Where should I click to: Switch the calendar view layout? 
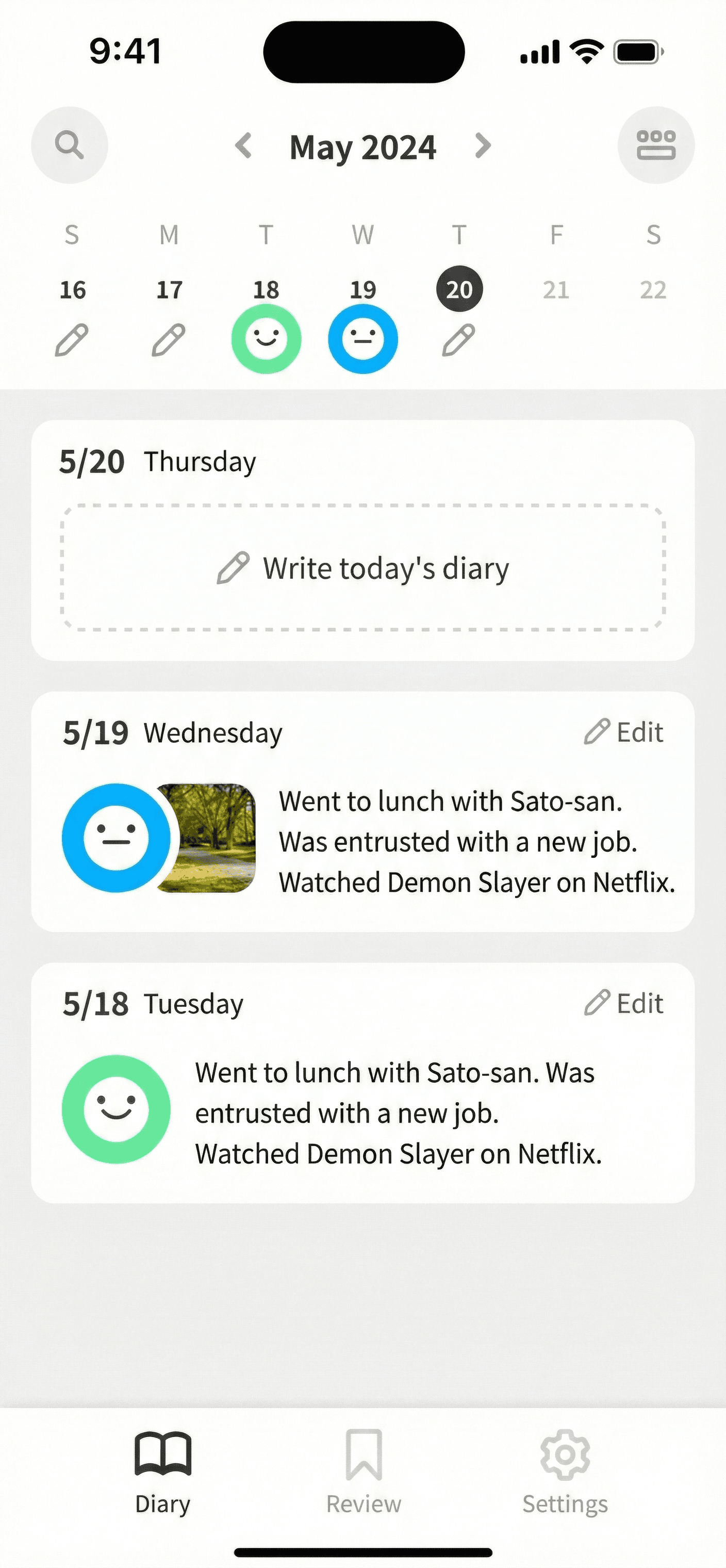tap(656, 145)
